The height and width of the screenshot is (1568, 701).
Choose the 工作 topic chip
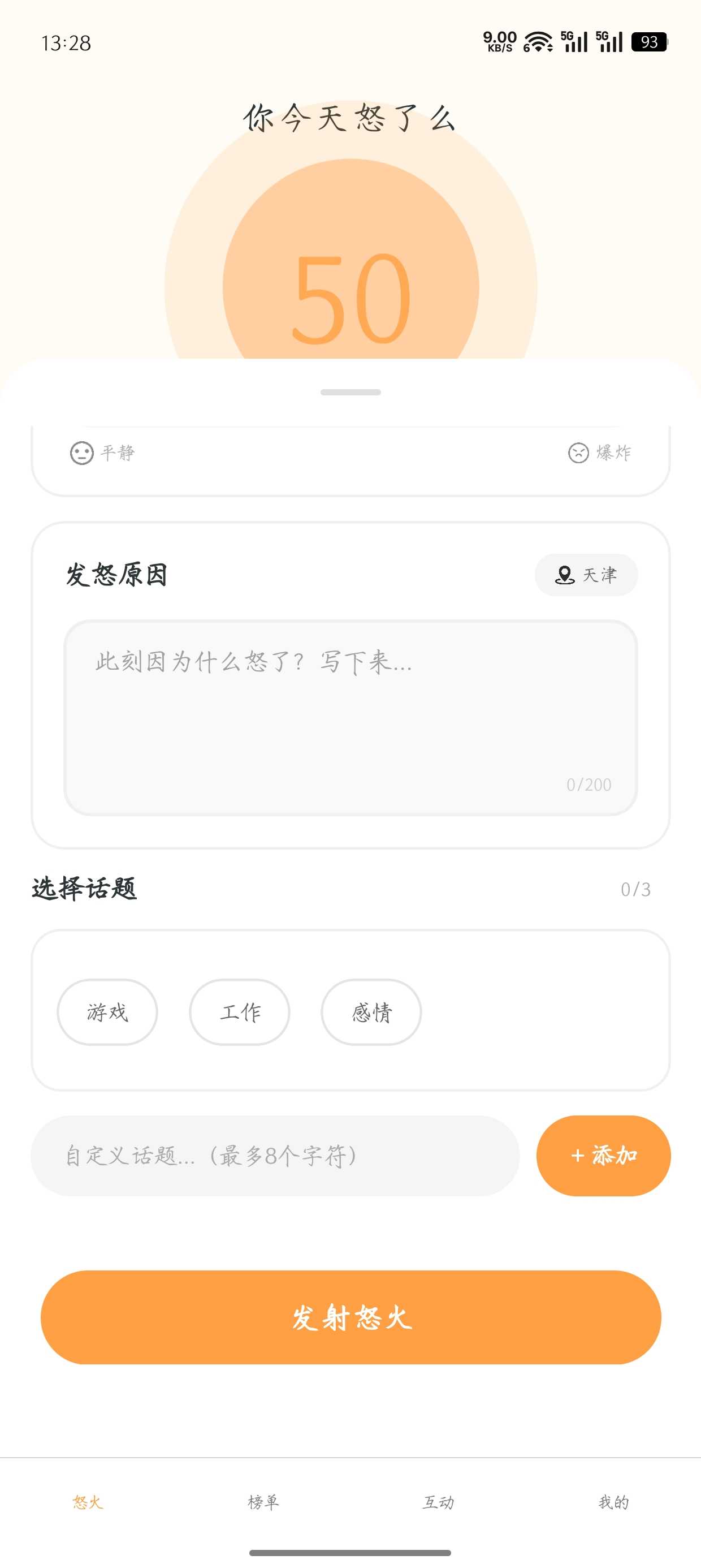(240, 1011)
